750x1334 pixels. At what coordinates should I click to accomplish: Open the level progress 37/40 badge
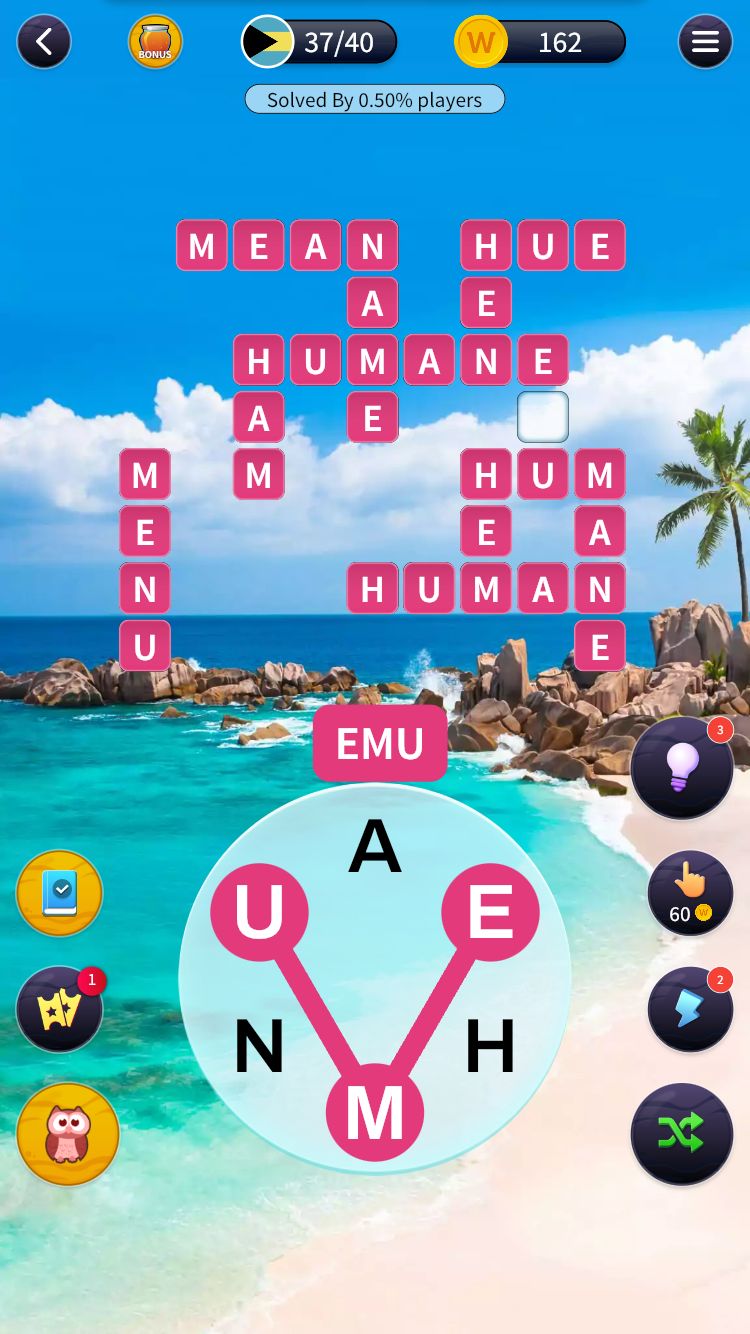(x=320, y=42)
